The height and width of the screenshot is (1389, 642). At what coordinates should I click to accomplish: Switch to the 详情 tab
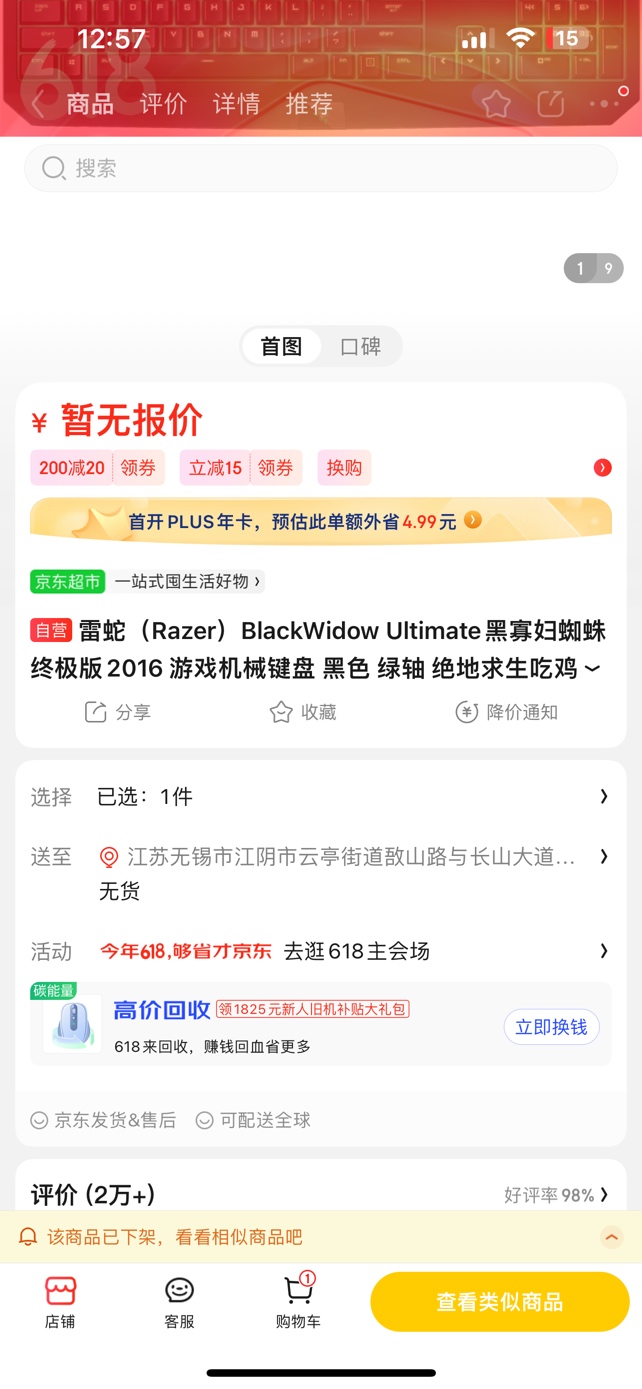(x=236, y=104)
